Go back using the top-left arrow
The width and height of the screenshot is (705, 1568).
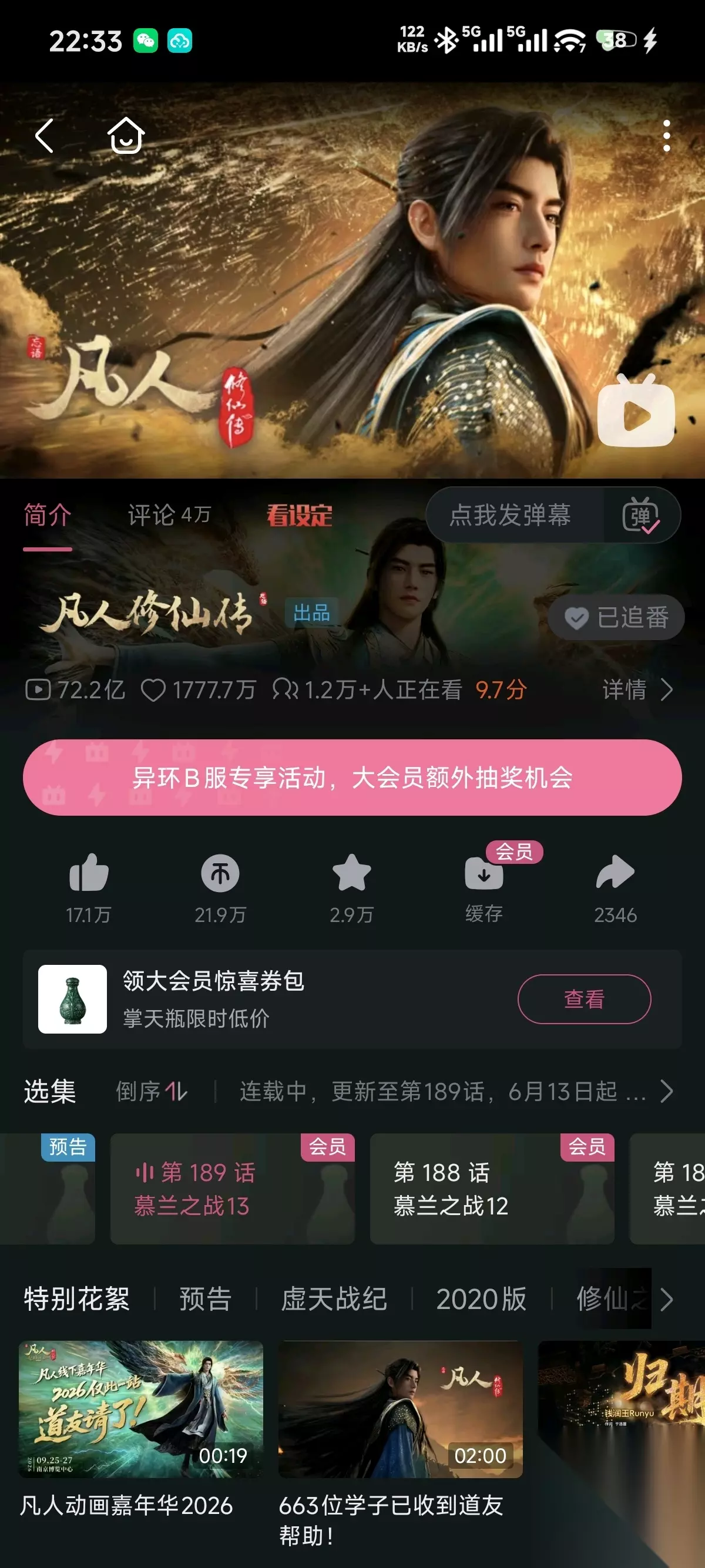tap(45, 135)
